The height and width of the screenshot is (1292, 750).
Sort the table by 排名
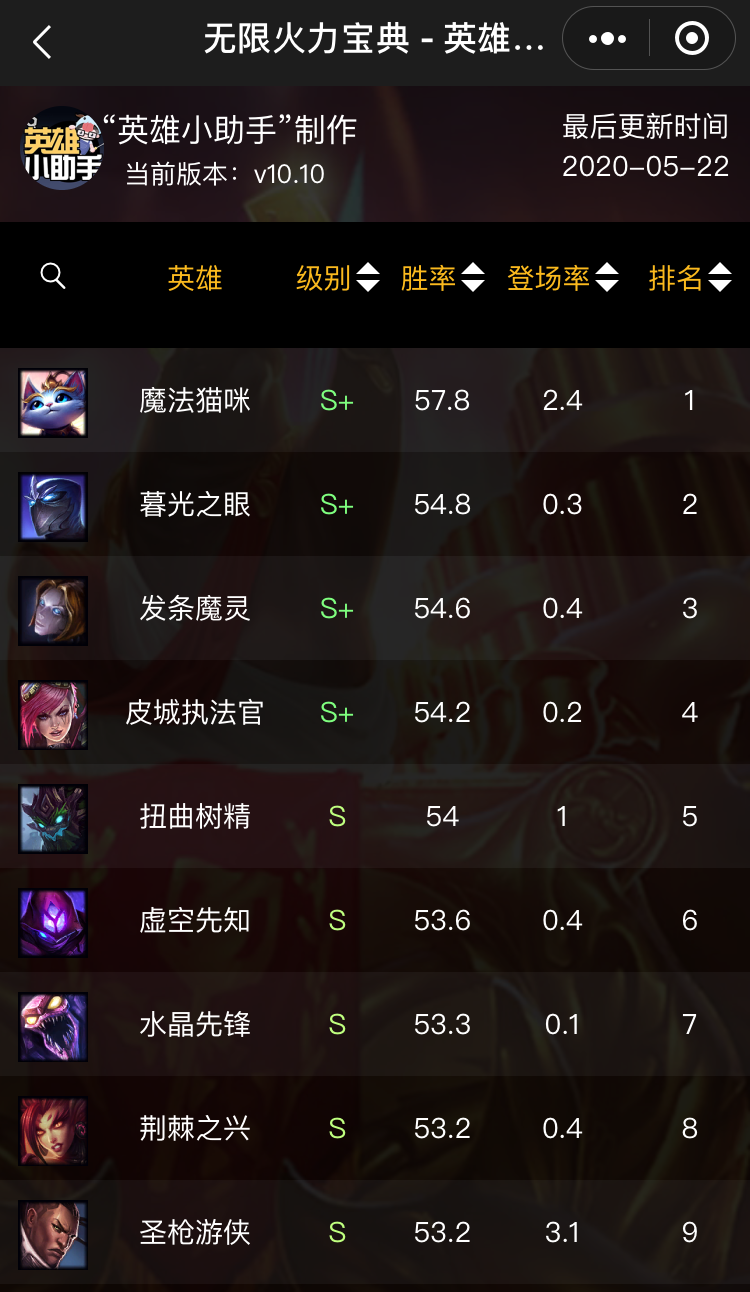689,278
